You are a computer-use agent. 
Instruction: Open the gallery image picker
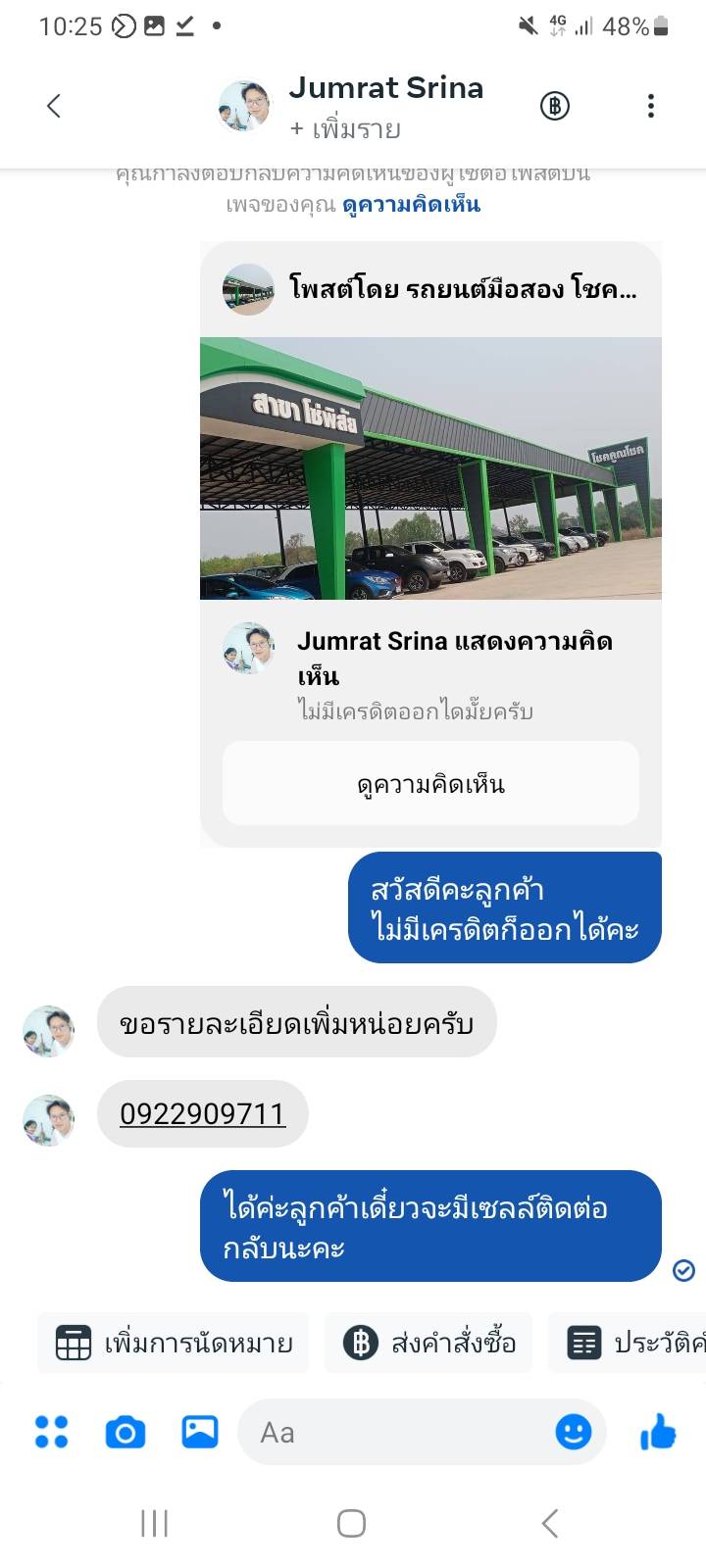tap(200, 1432)
